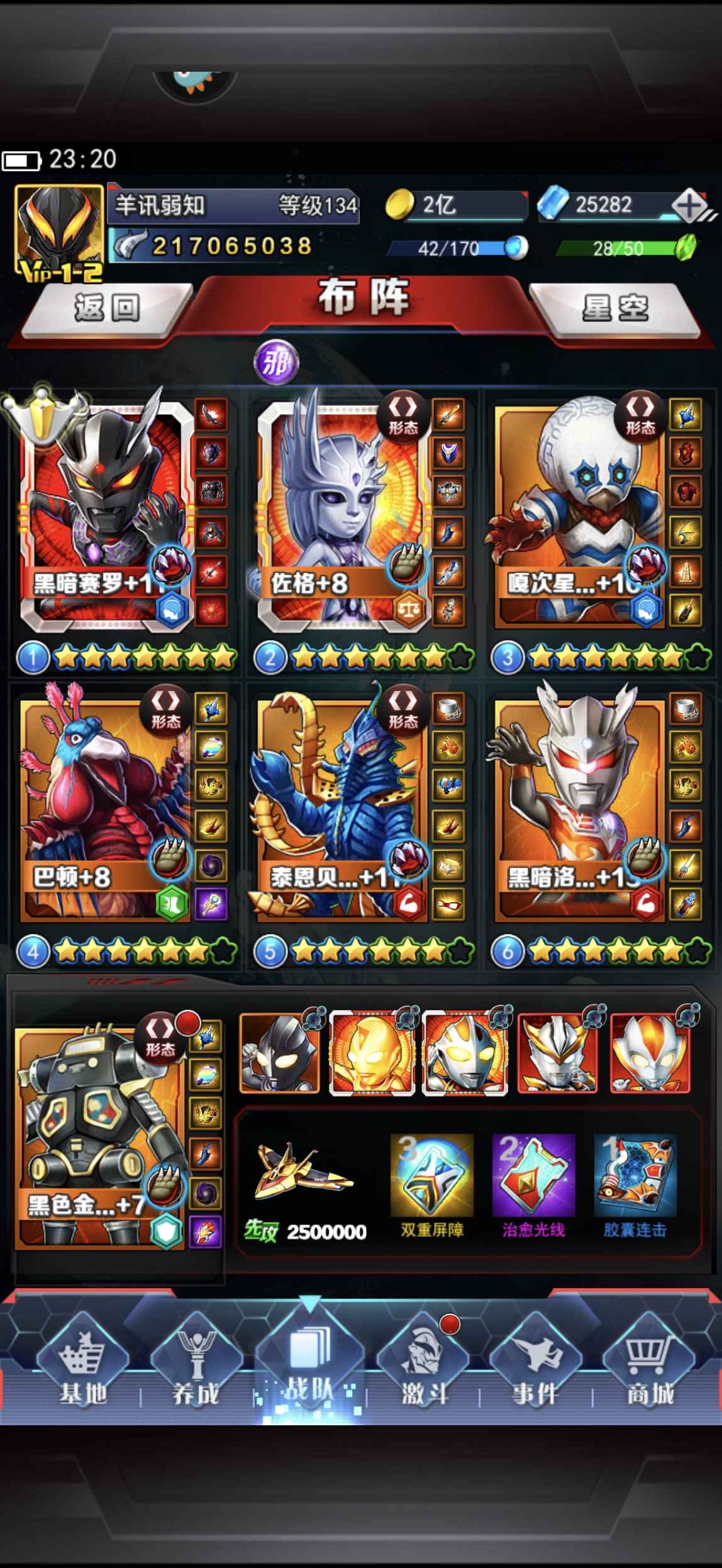Switch 佐格 form with 形态 button
Screen dimensions: 722x1568
(x=403, y=417)
